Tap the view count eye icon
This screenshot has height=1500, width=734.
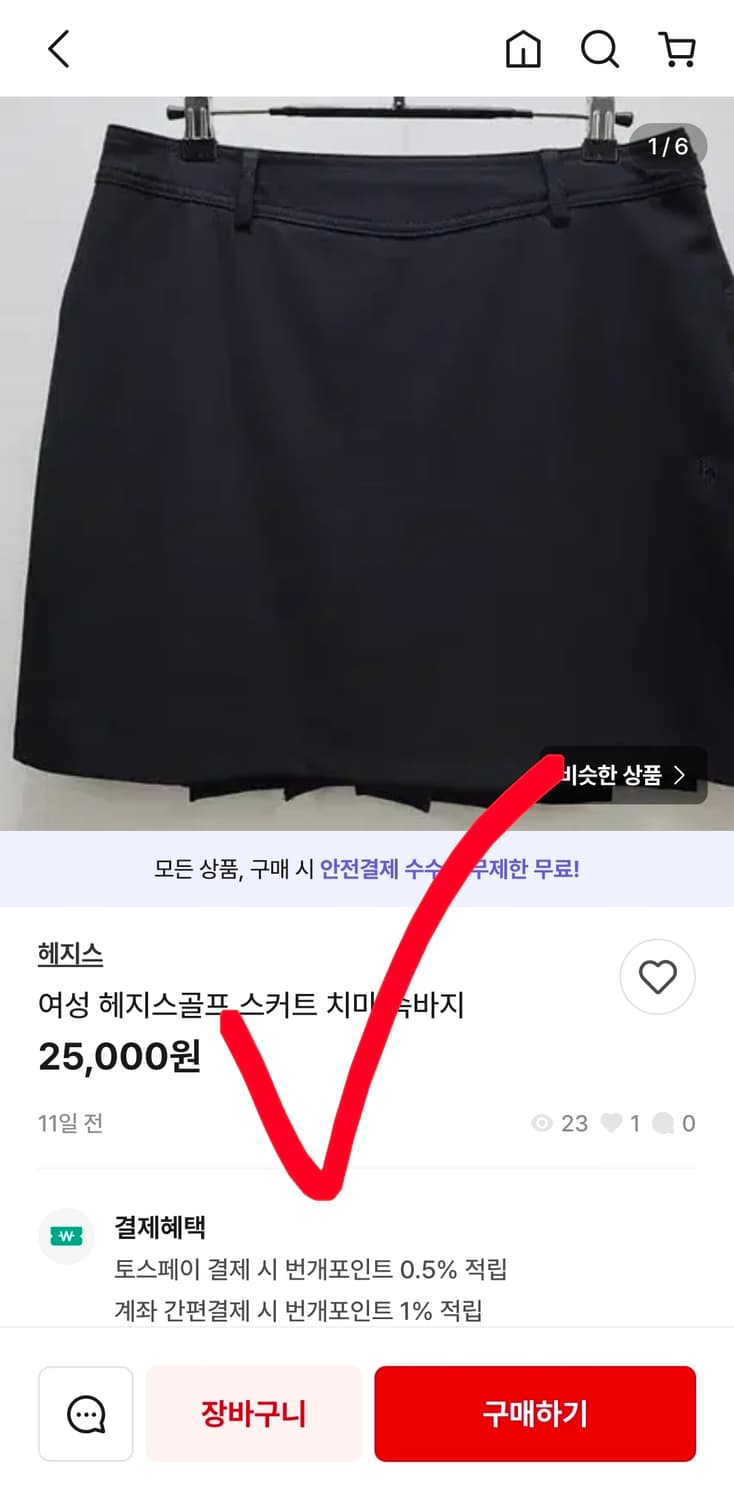click(x=541, y=1123)
